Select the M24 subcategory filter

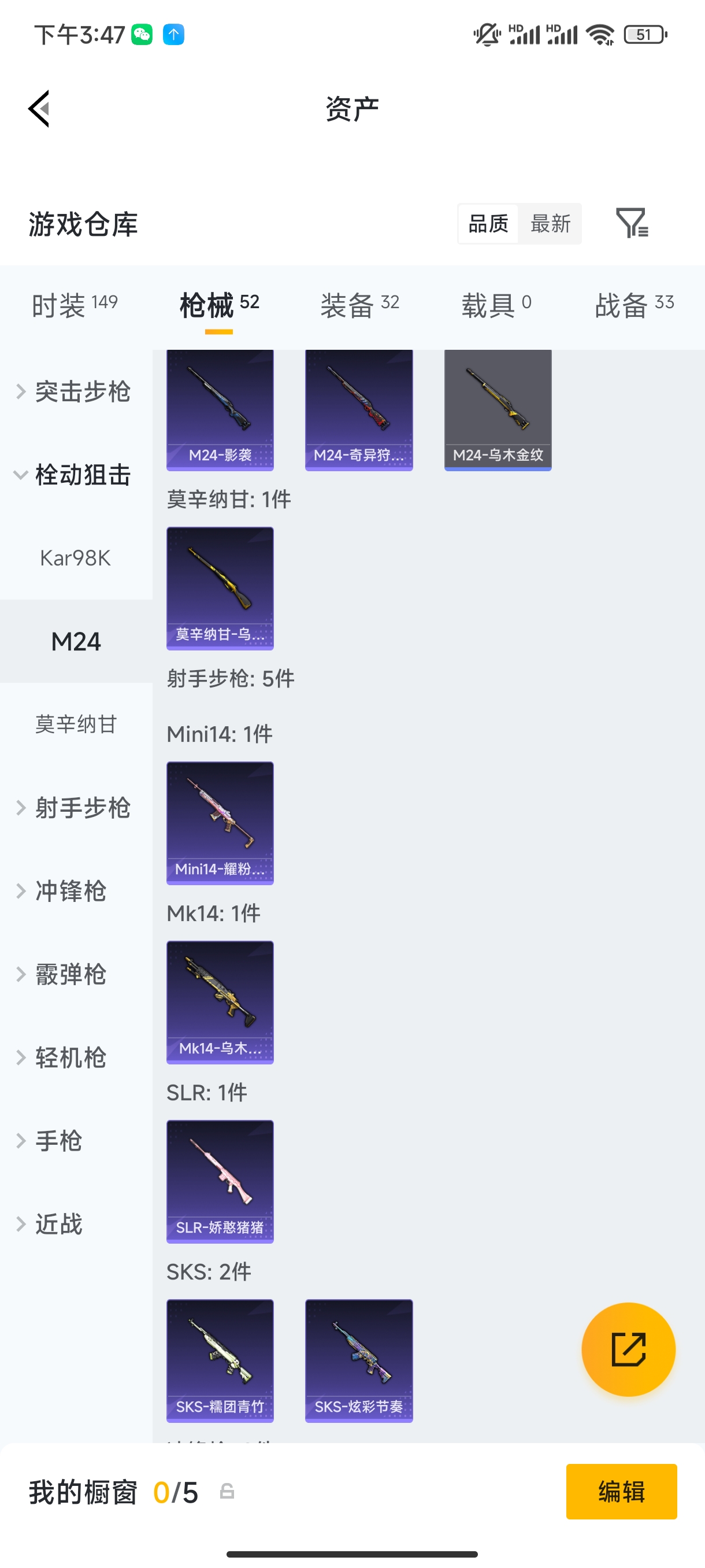click(76, 641)
